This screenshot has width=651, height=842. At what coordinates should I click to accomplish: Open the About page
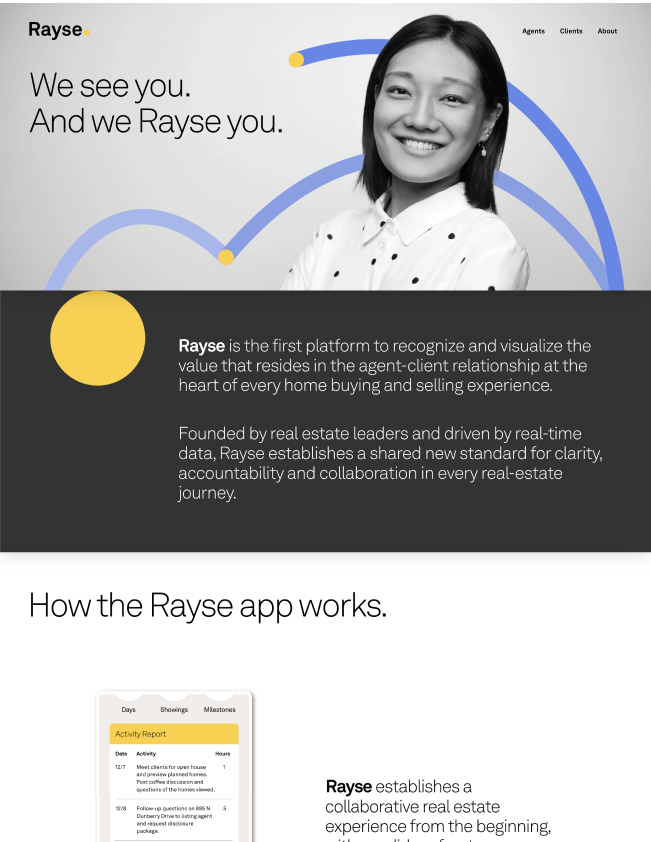(607, 31)
